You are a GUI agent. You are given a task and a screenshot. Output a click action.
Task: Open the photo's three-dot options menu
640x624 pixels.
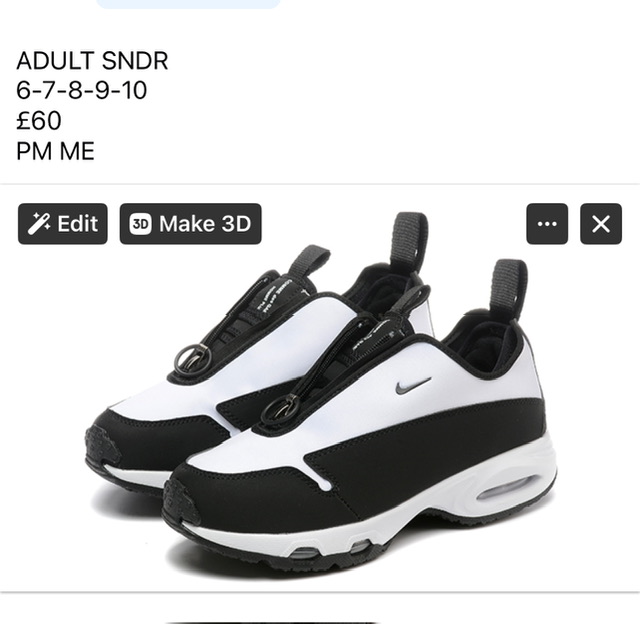click(x=546, y=224)
